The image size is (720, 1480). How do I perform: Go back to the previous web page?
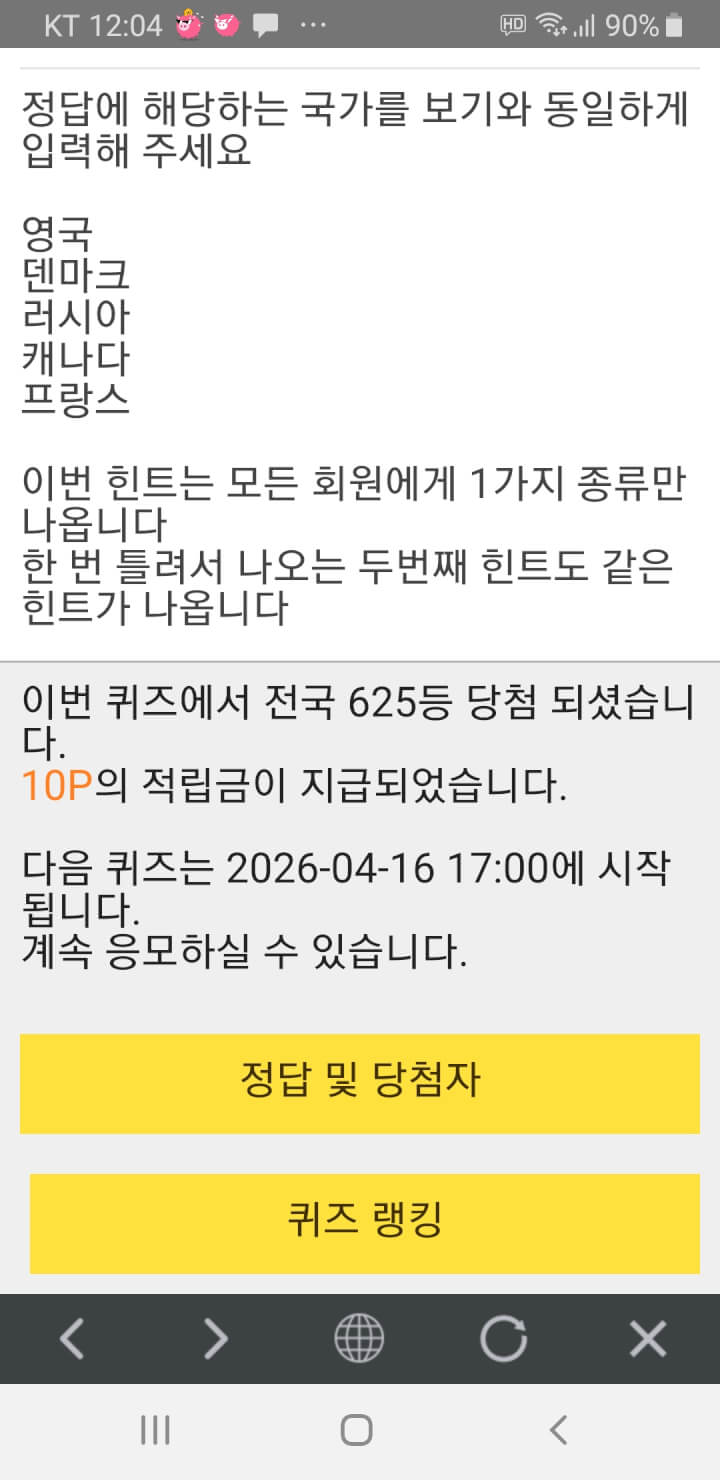click(72, 1338)
